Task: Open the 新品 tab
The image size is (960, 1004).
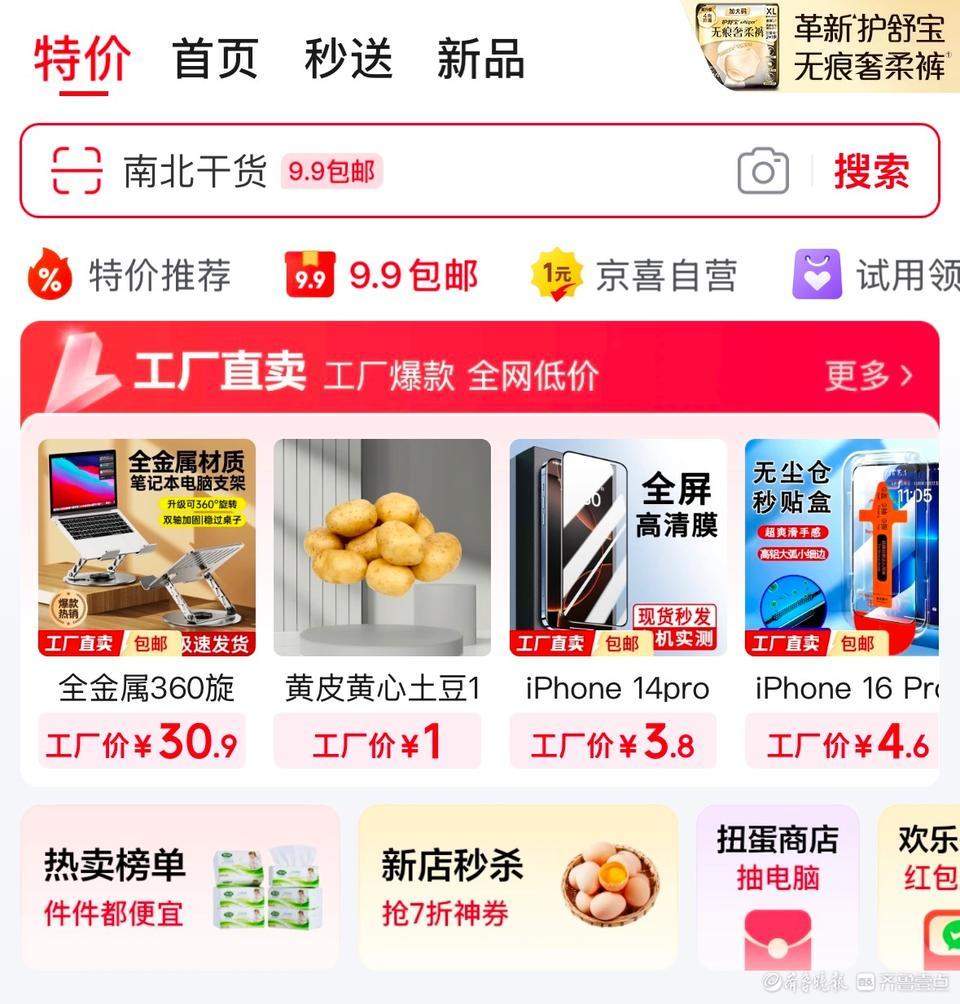Action: click(x=480, y=60)
